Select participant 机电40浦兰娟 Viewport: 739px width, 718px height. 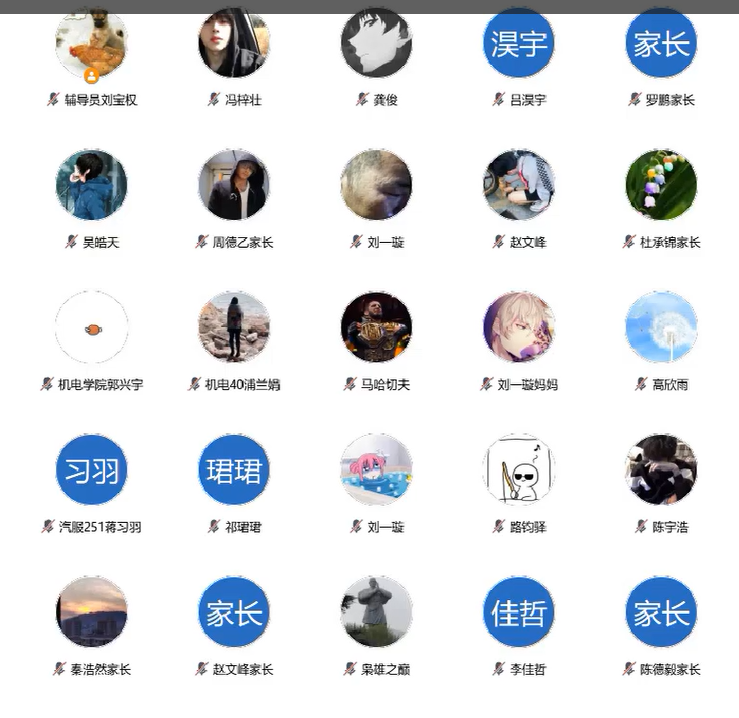click(234, 327)
